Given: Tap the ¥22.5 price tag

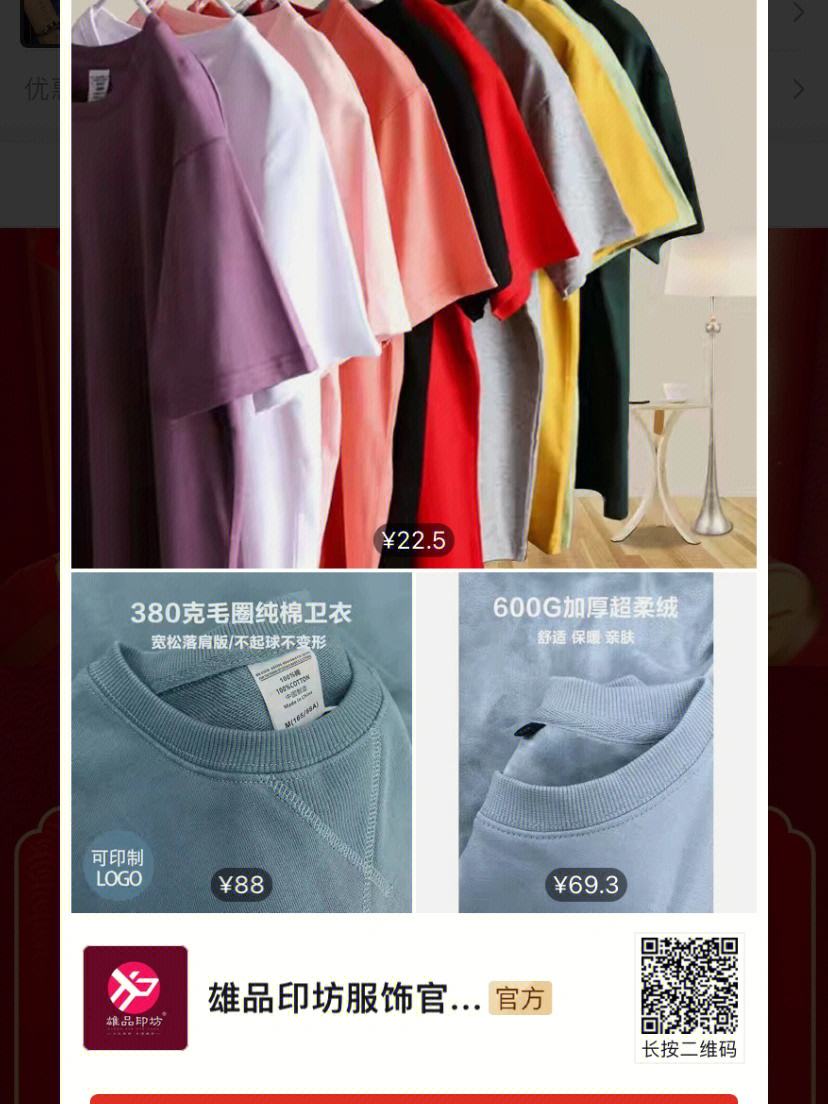Looking at the screenshot, I should (413, 540).
